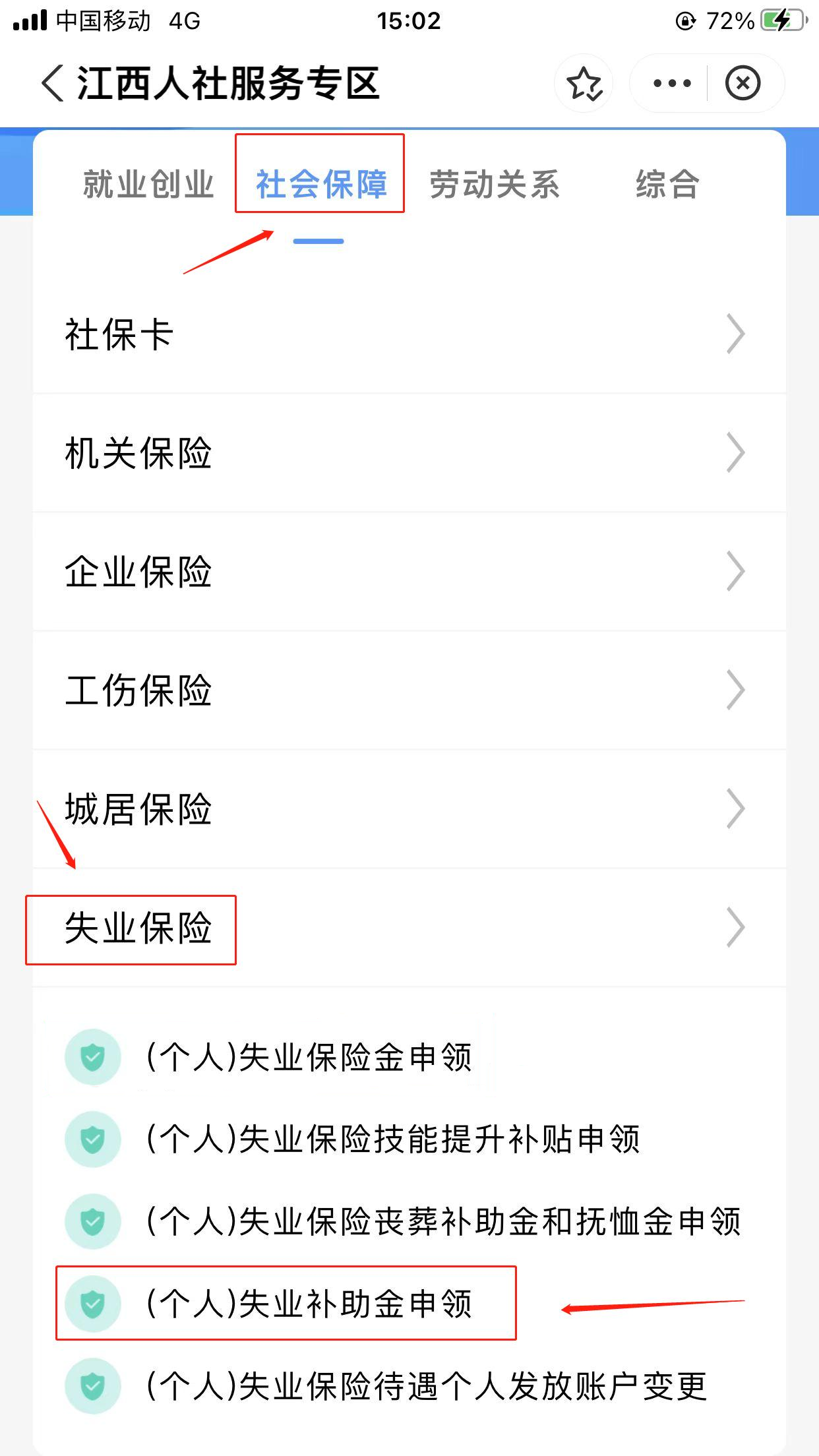This screenshot has height=1456, width=819.
Task: Go back from 江西人社服务专区
Action: tap(53, 84)
